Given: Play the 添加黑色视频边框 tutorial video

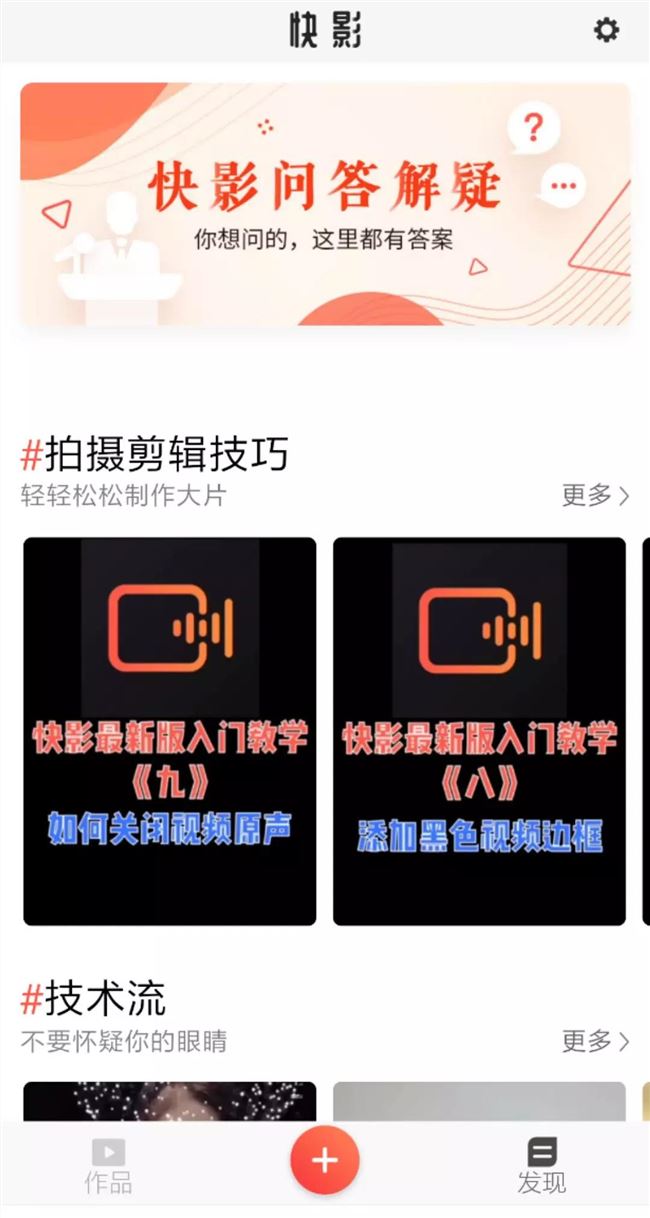Looking at the screenshot, I should tap(479, 731).
